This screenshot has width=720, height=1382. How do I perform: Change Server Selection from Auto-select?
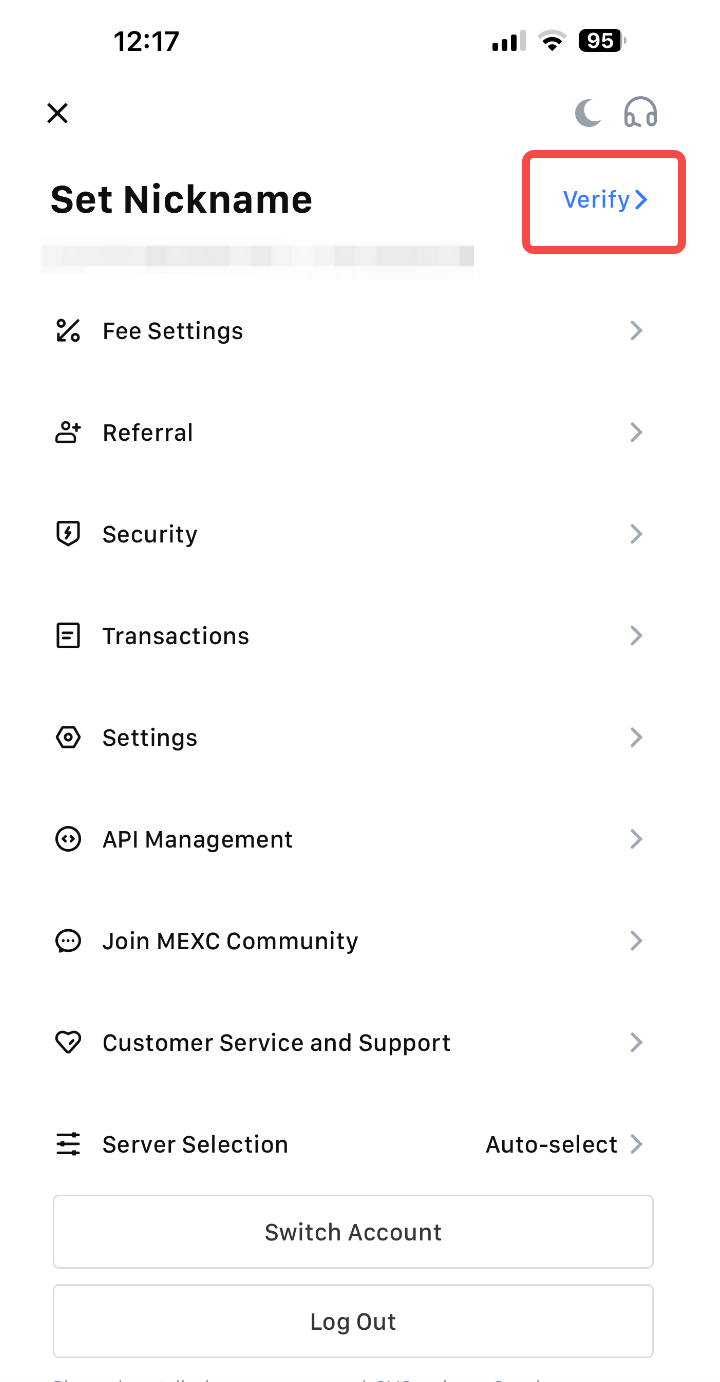click(352, 1144)
